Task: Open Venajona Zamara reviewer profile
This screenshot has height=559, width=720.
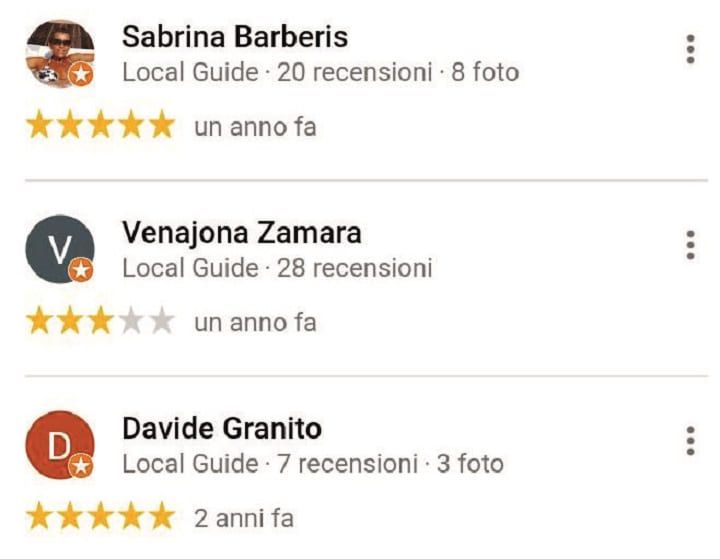Action: 241,233
